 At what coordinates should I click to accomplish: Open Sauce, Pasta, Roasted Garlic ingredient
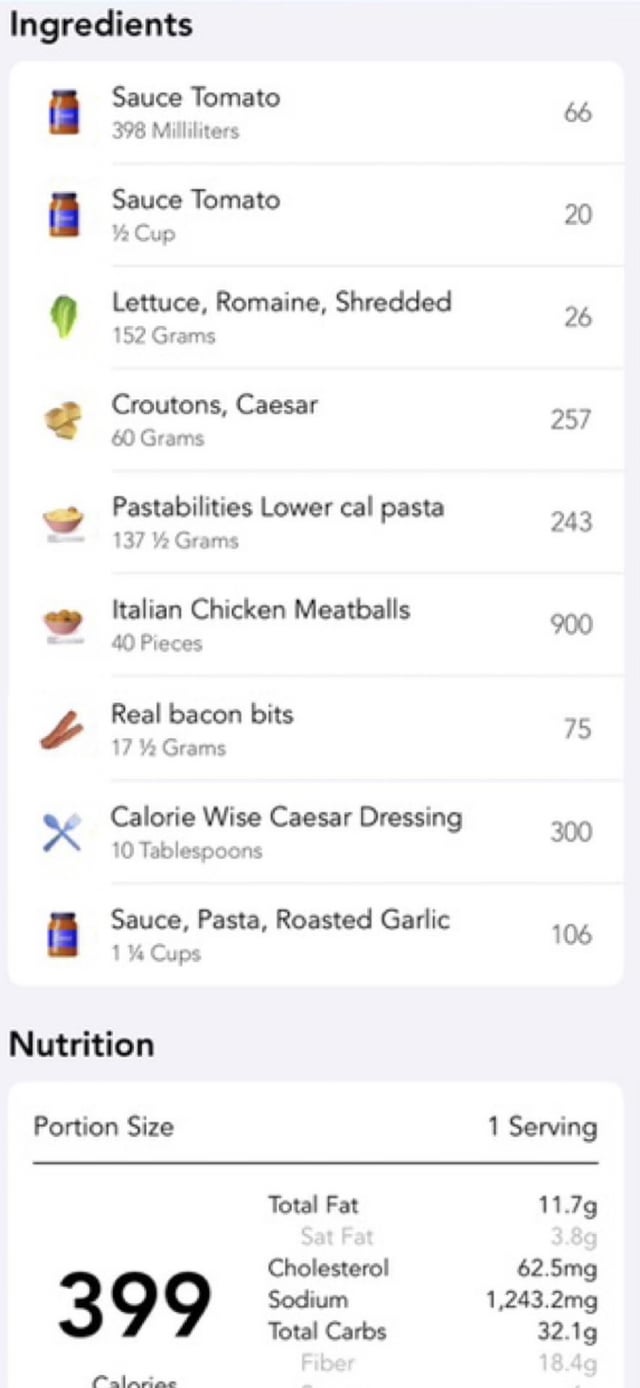[x=316, y=935]
